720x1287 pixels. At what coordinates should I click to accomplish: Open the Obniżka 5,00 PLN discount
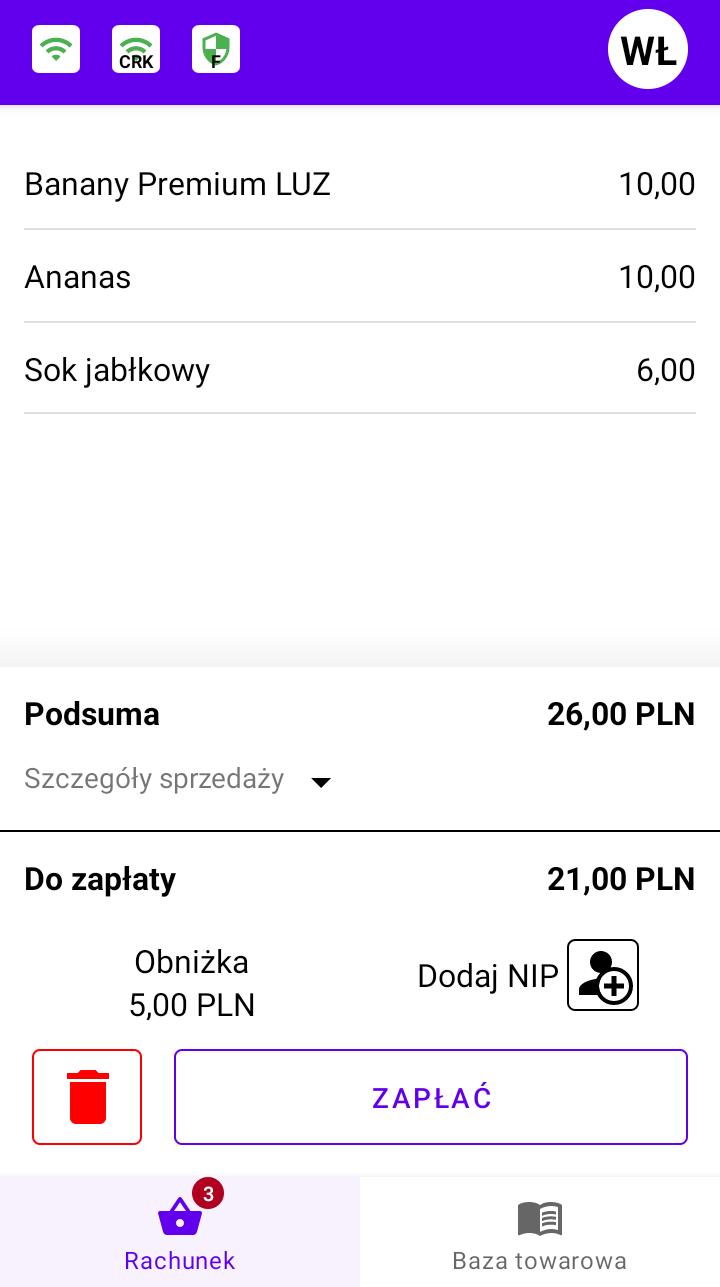192,983
